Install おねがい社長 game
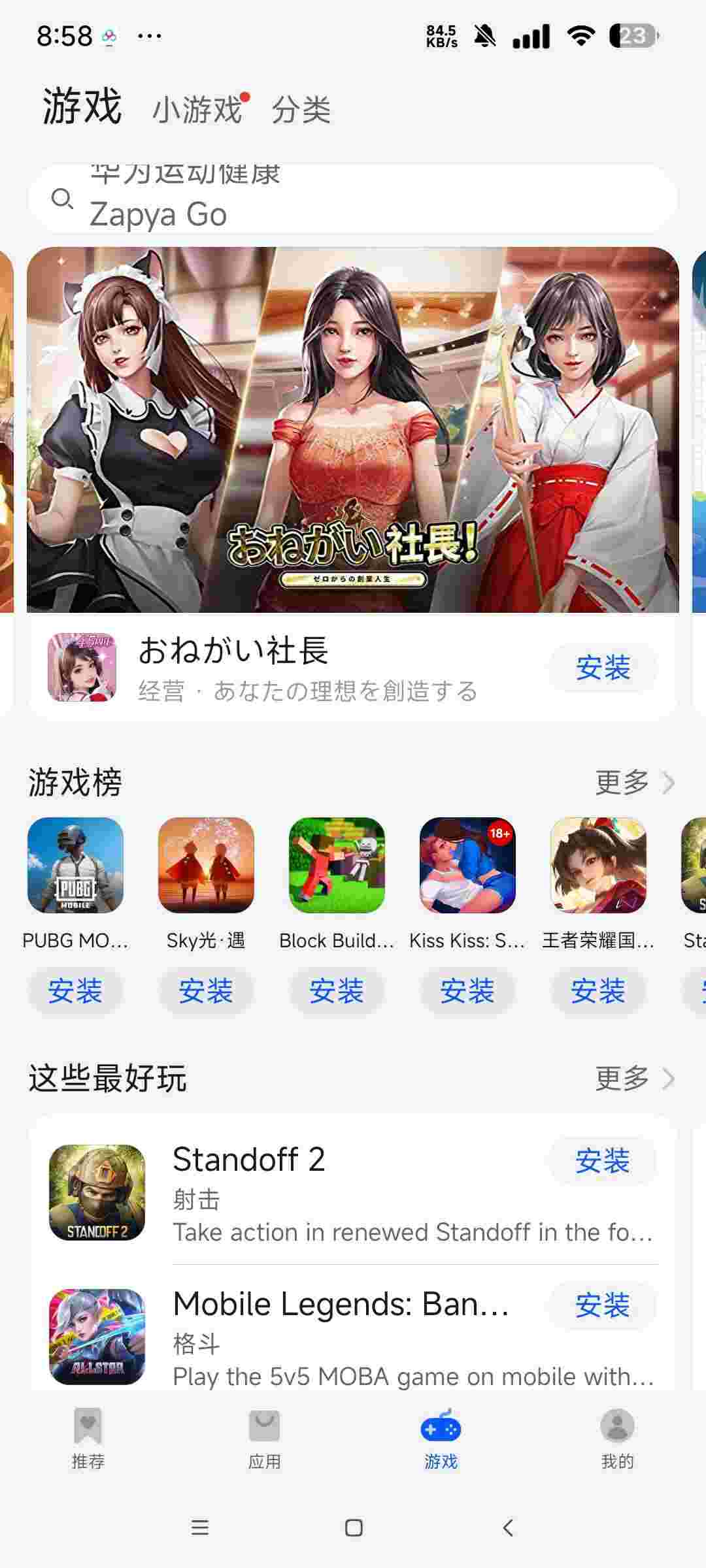 [x=602, y=667]
